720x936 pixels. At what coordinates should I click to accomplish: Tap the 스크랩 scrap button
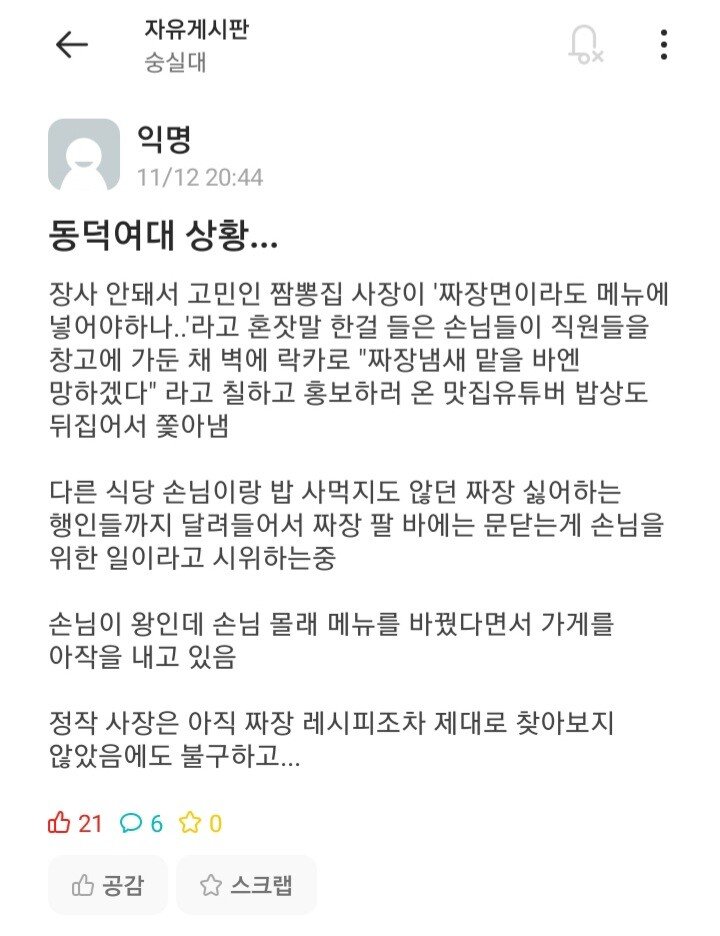coord(246,884)
